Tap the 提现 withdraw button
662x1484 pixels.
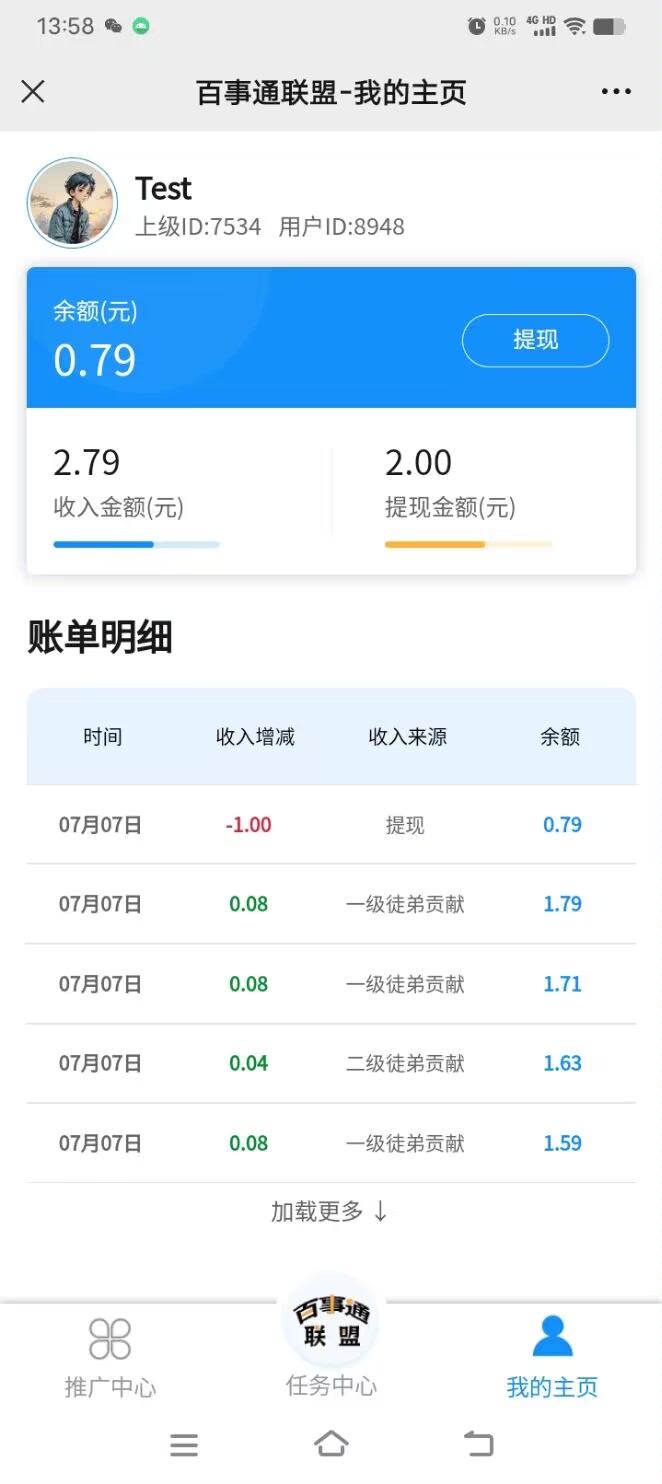pyautogui.click(x=535, y=340)
